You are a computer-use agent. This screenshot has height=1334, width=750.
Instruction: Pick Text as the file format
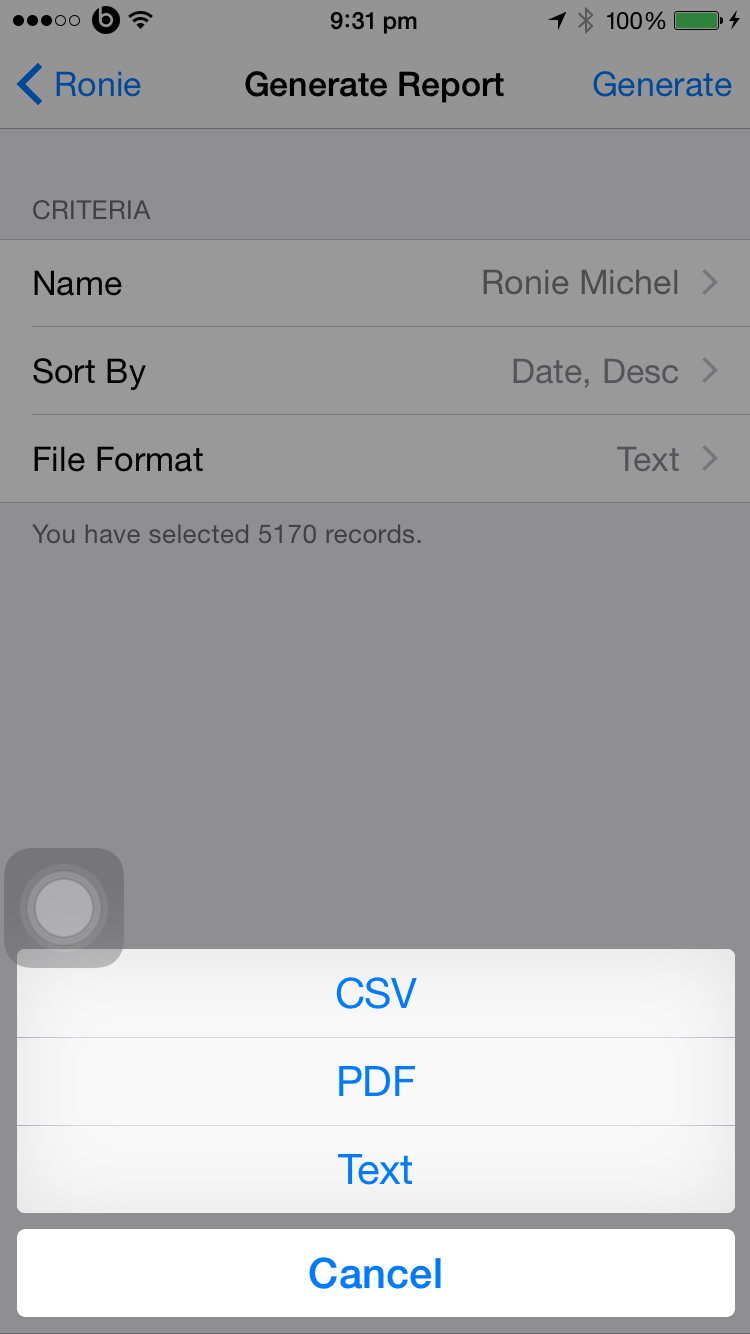(375, 1169)
